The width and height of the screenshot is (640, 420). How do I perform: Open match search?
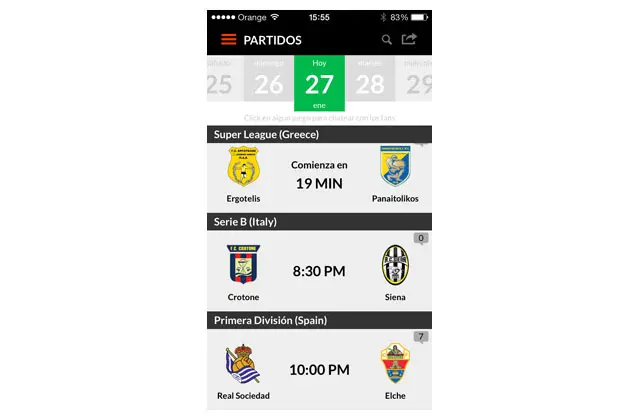coord(387,40)
